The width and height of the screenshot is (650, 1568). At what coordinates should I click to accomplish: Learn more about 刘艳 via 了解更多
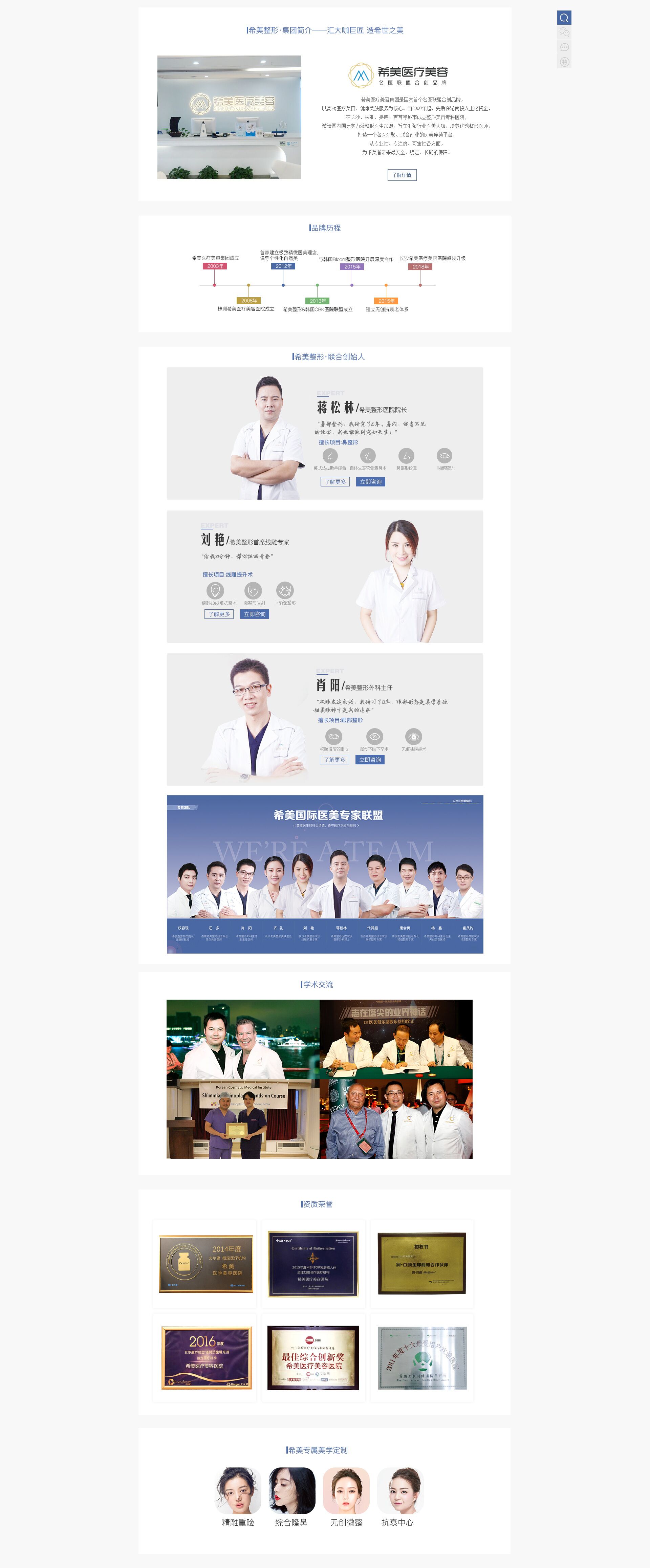[x=219, y=614]
